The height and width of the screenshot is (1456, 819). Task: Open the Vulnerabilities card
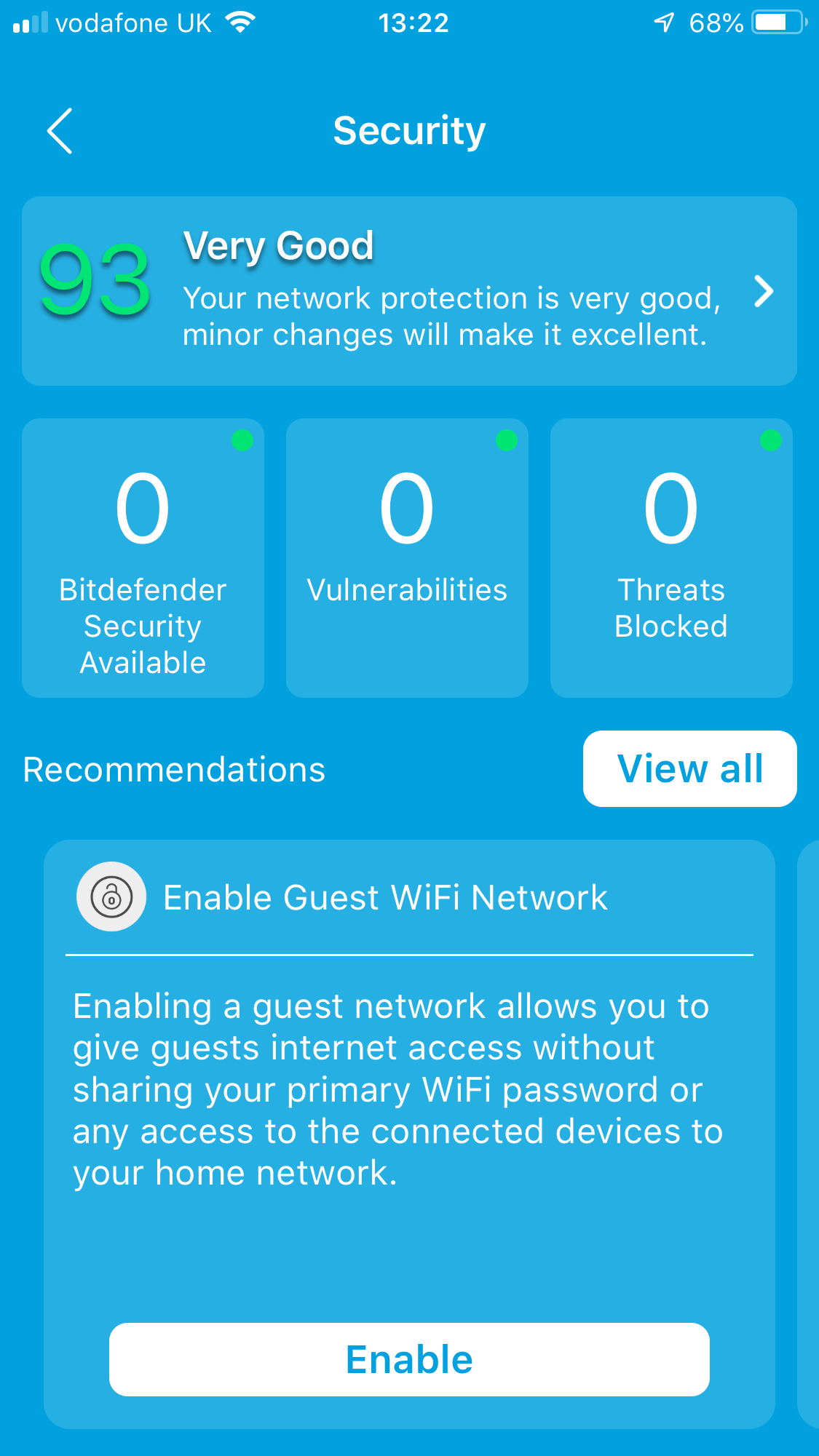[x=407, y=557]
